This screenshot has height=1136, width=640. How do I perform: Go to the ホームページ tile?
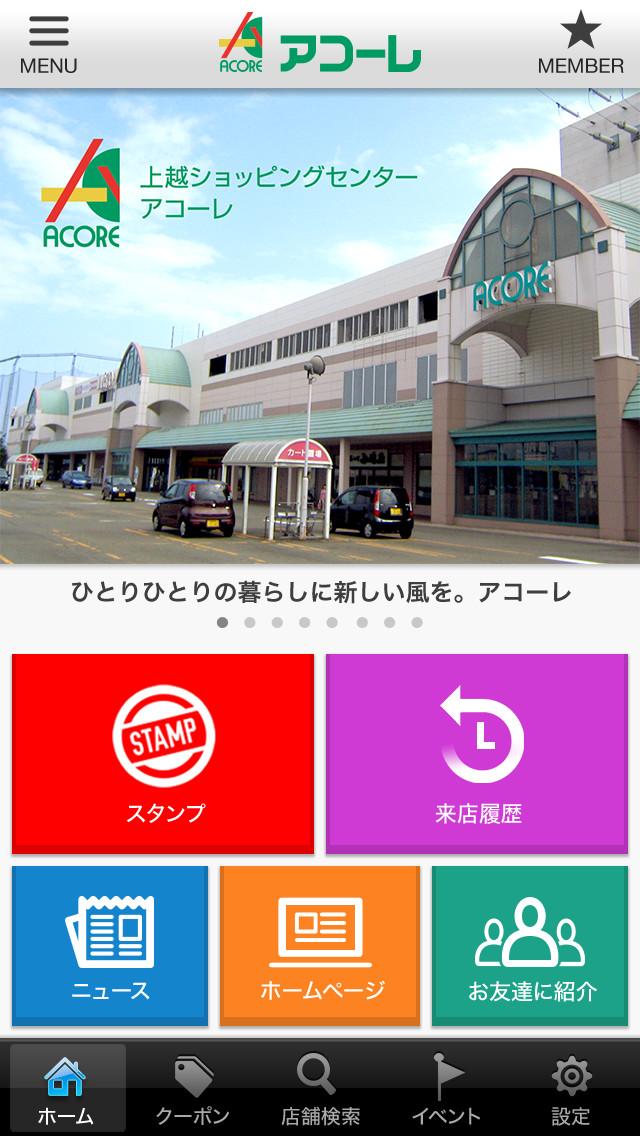click(x=320, y=945)
